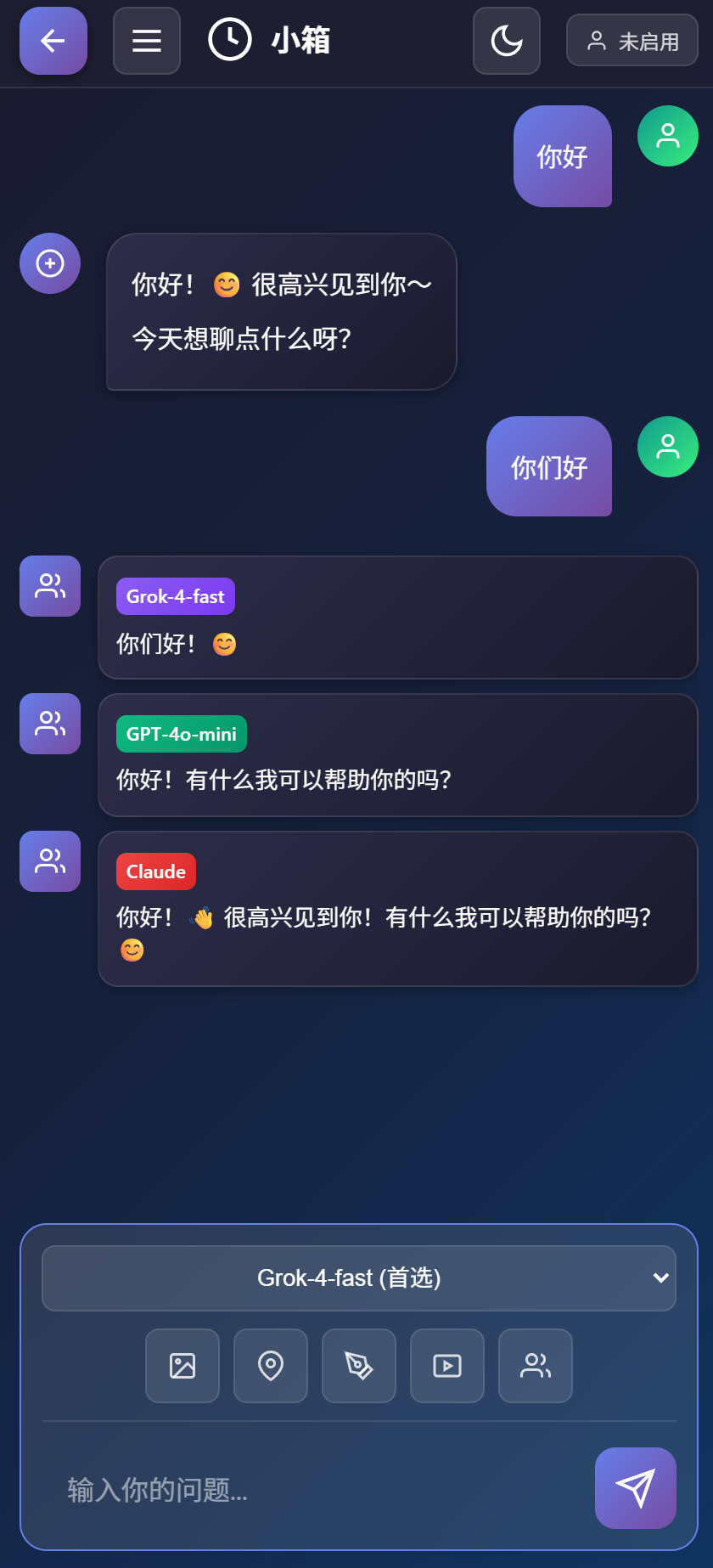Click the plus icon beside the greeting message
713x1568 pixels.
click(49, 263)
